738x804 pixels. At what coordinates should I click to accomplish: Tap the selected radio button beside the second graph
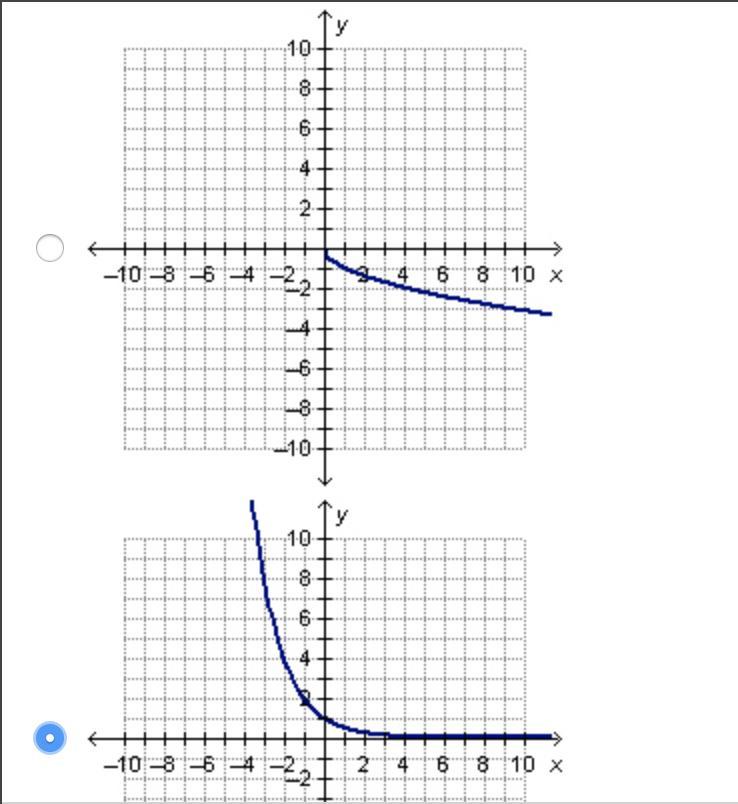click(50, 738)
